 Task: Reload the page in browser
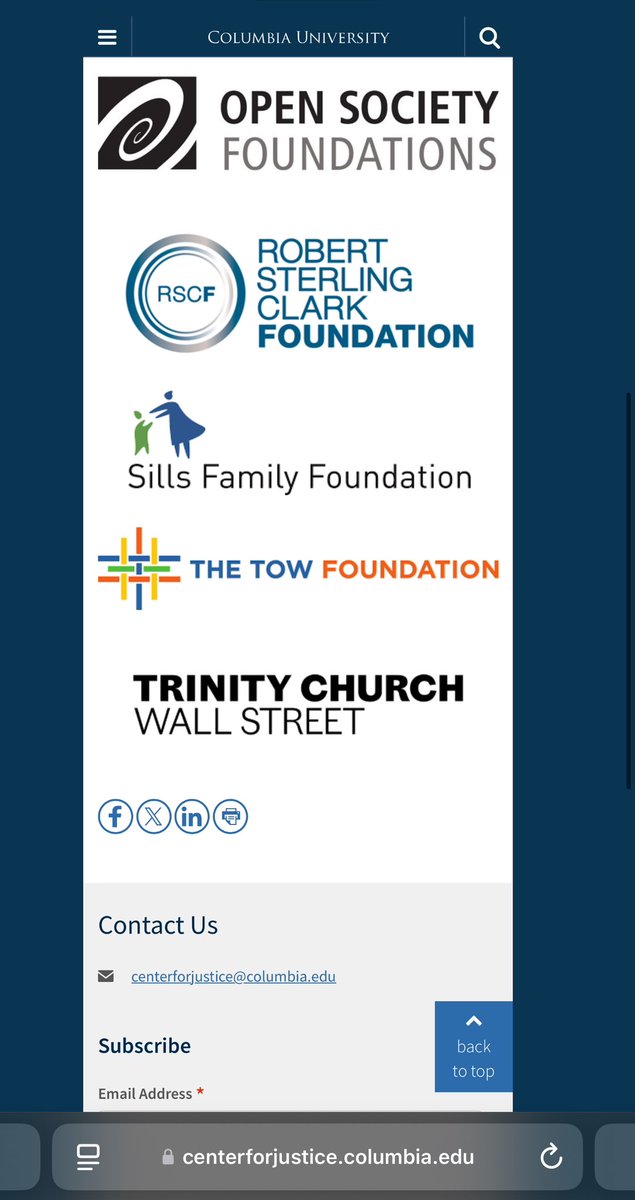coord(550,1157)
